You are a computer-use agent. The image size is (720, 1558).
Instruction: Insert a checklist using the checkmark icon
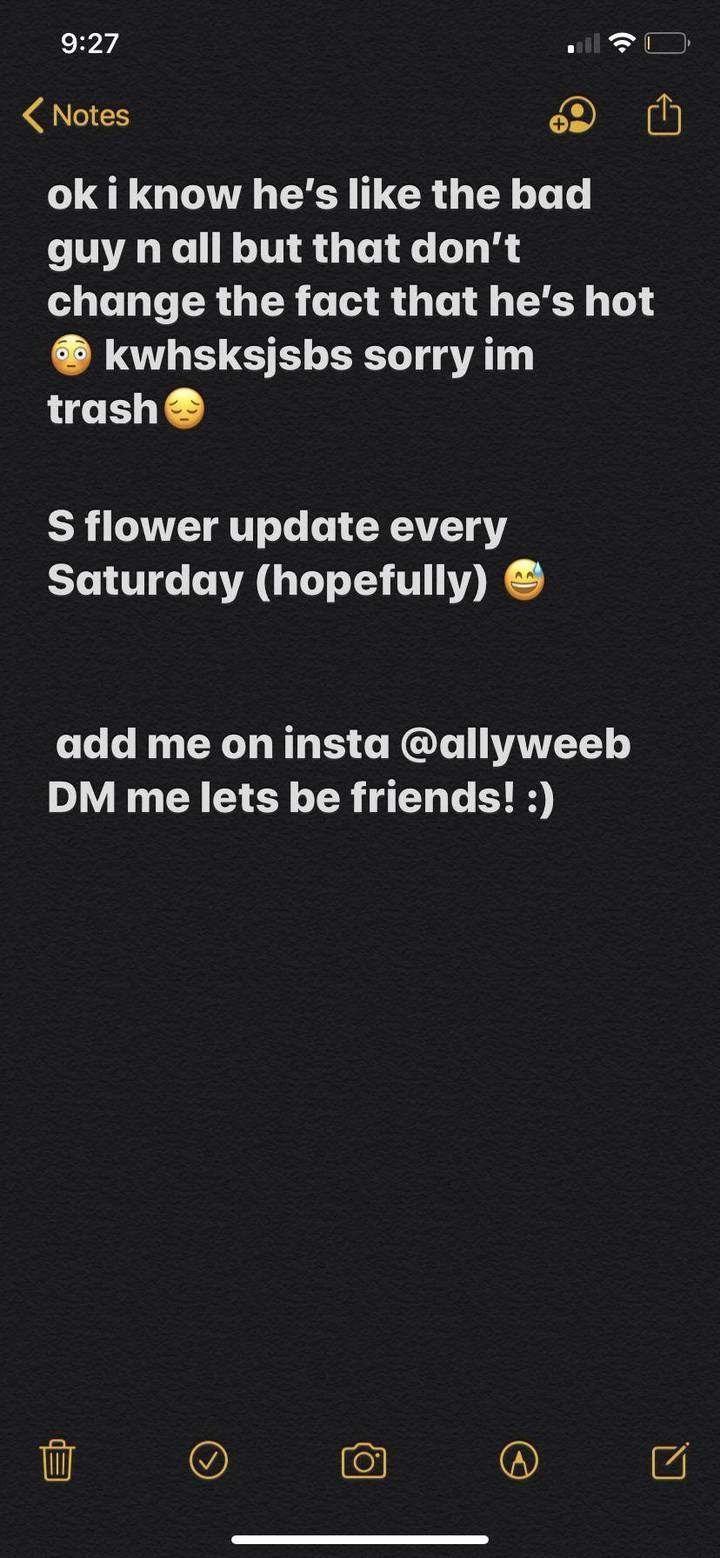pyautogui.click(x=208, y=1460)
